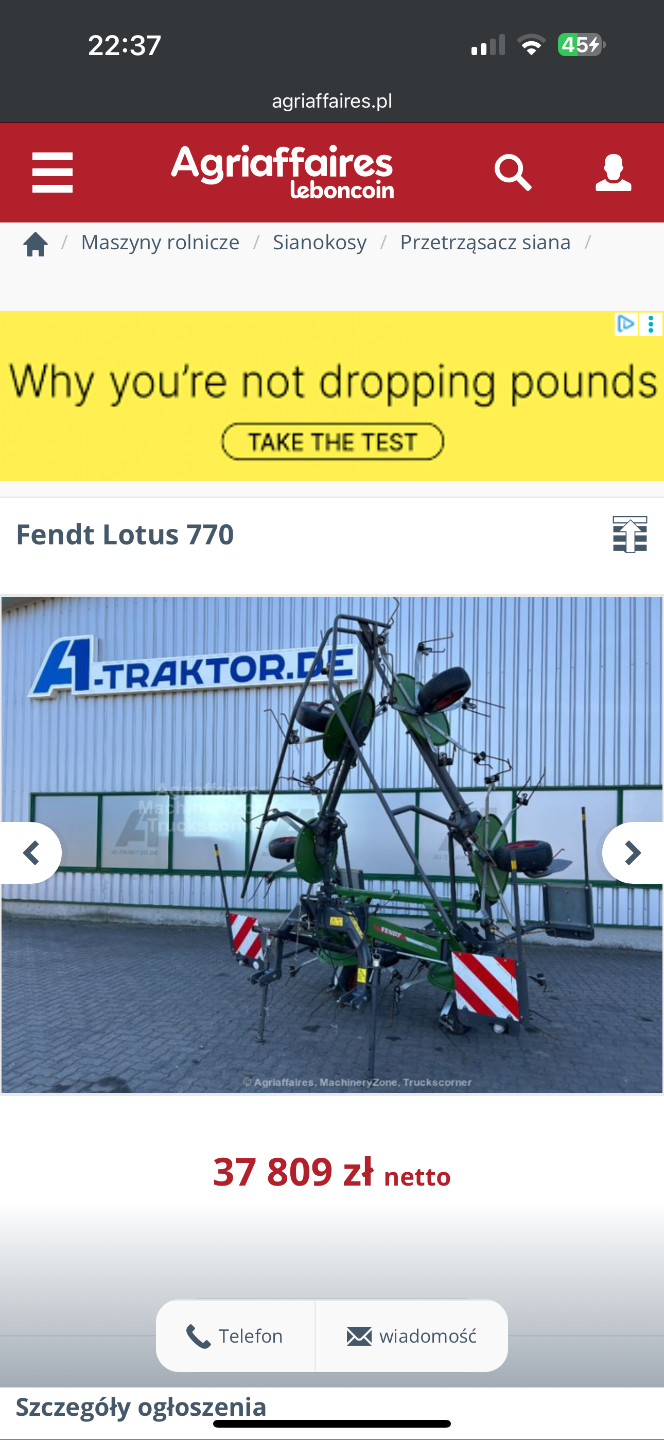664x1440 pixels.
Task: Open ad options menu
Action: 651,324
